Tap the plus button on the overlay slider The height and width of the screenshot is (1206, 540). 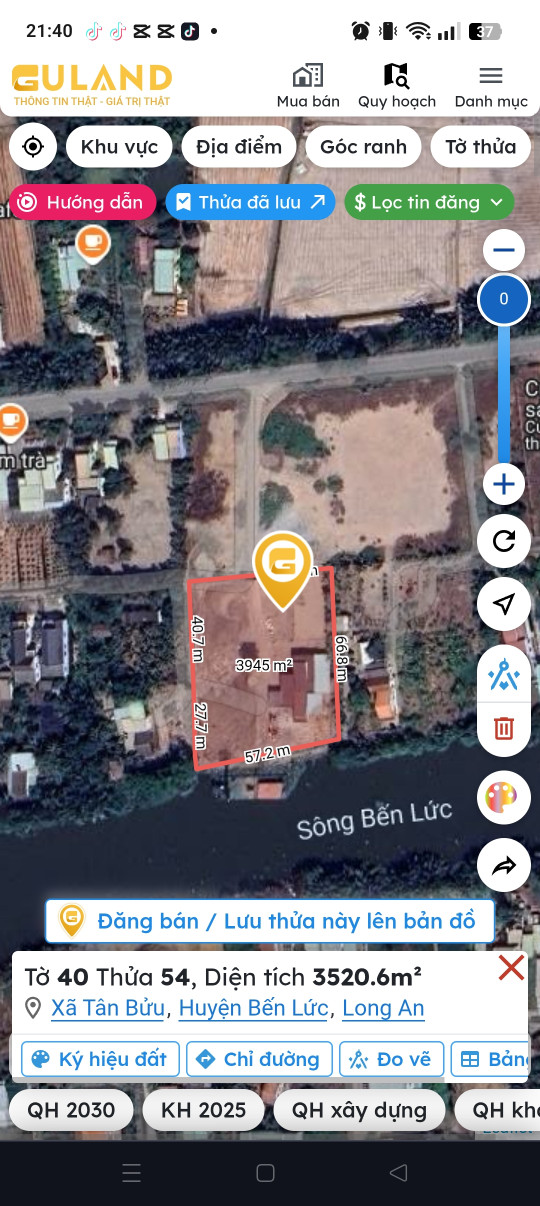tap(504, 485)
